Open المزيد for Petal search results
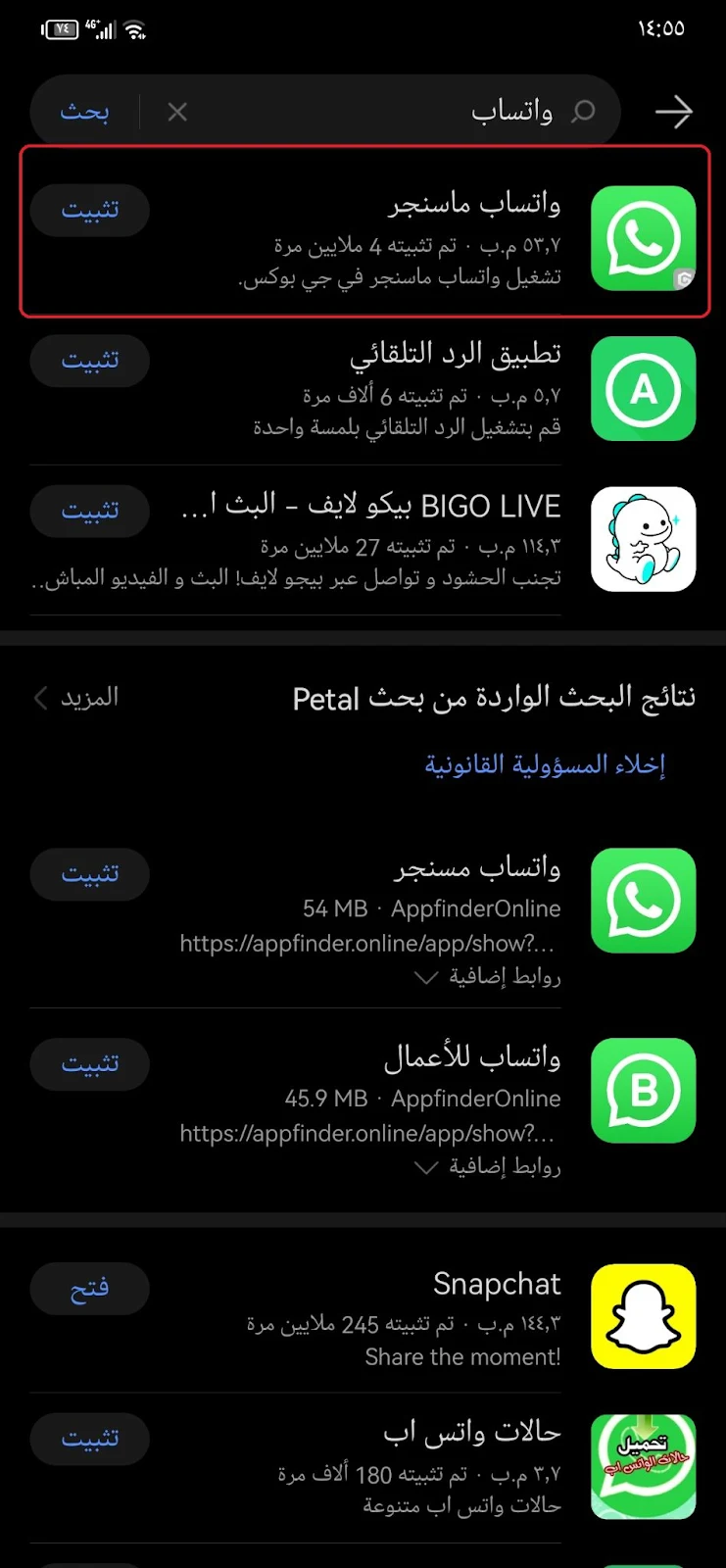 (x=76, y=698)
